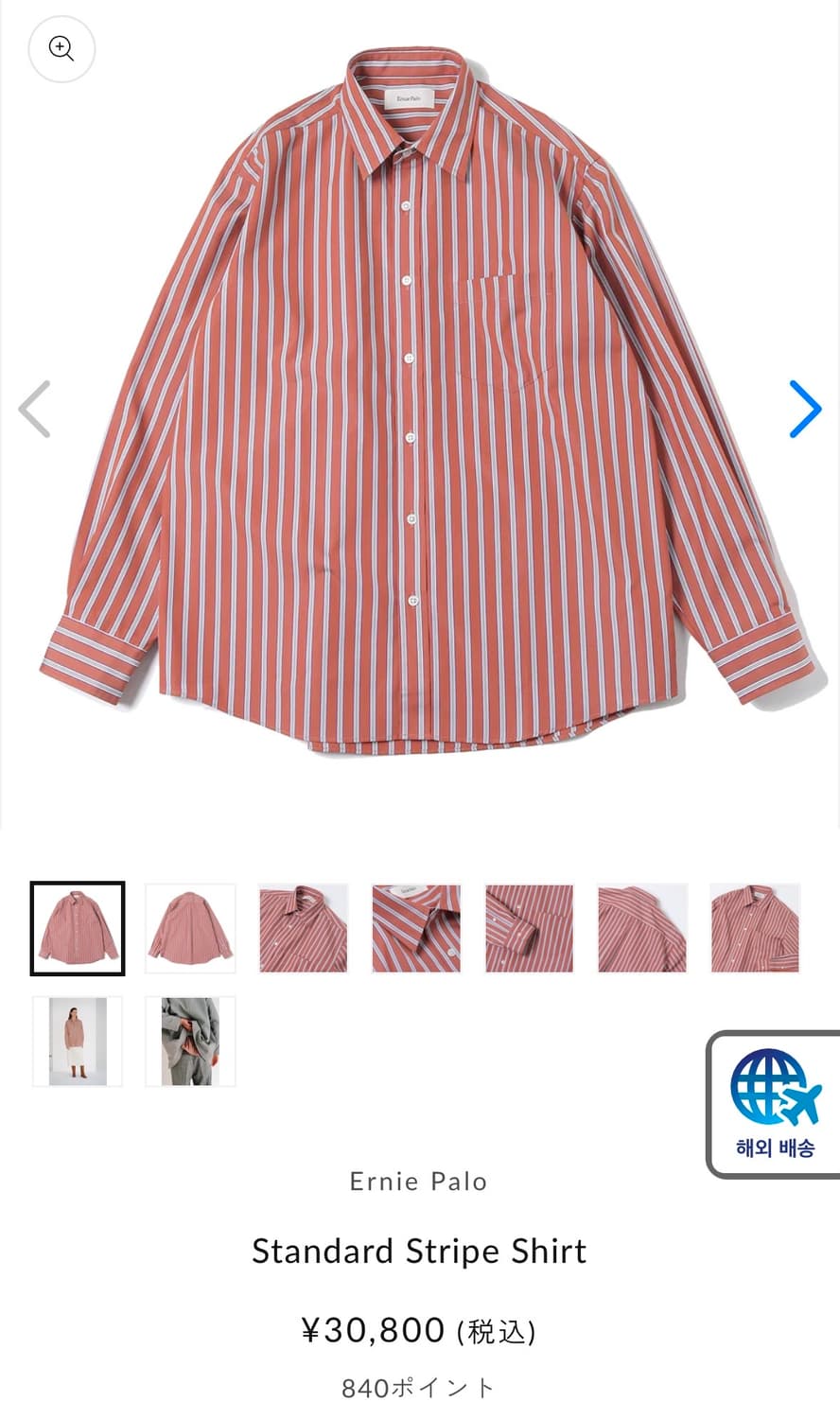
Task: Open the collar close-up thumbnail
Action: coord(303,927)
